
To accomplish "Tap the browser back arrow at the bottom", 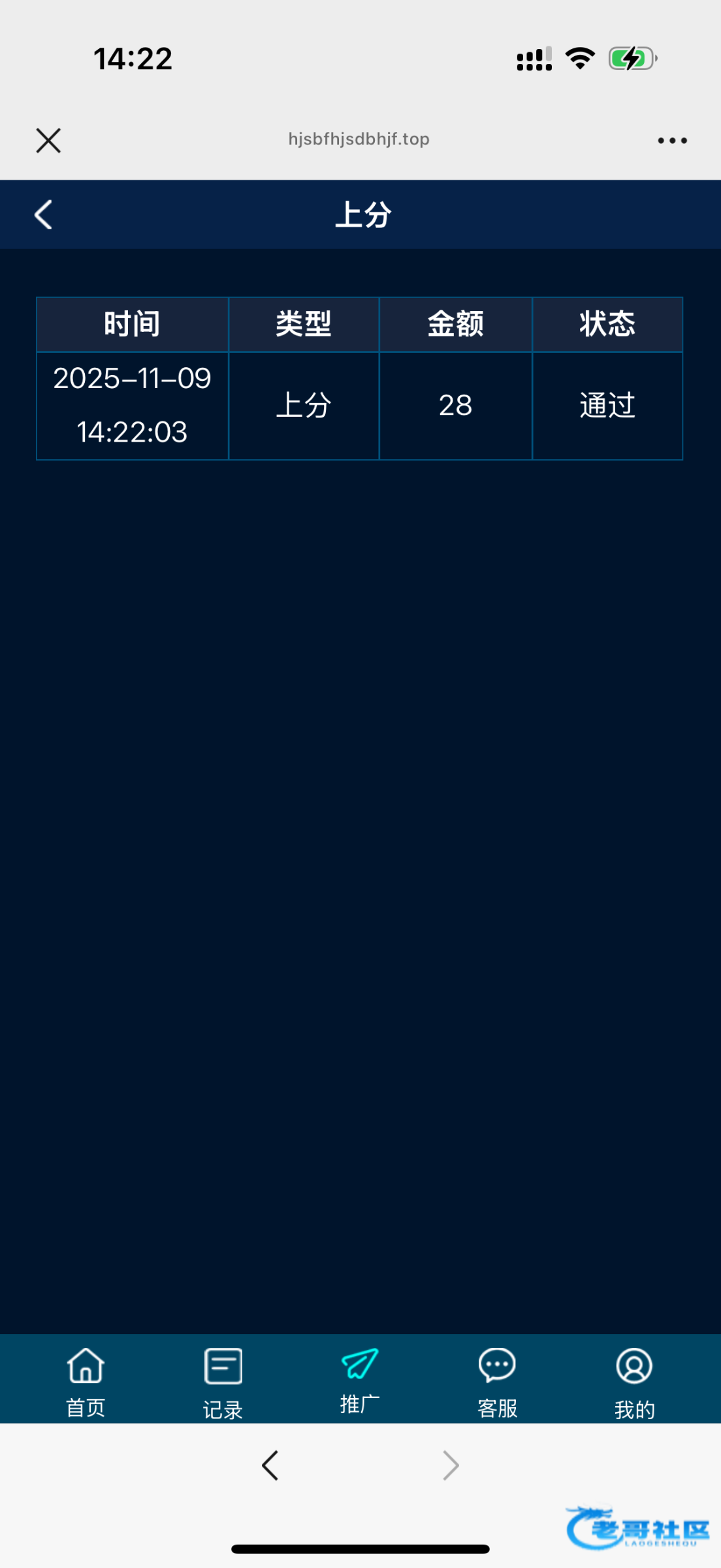I will click(270, 1465).
